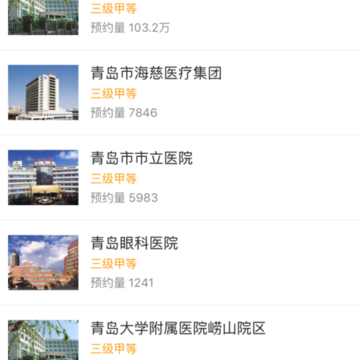Open 青岛市市立医院 hospital entry
This screenshot has height=360, width=360.
click(180, 177)
